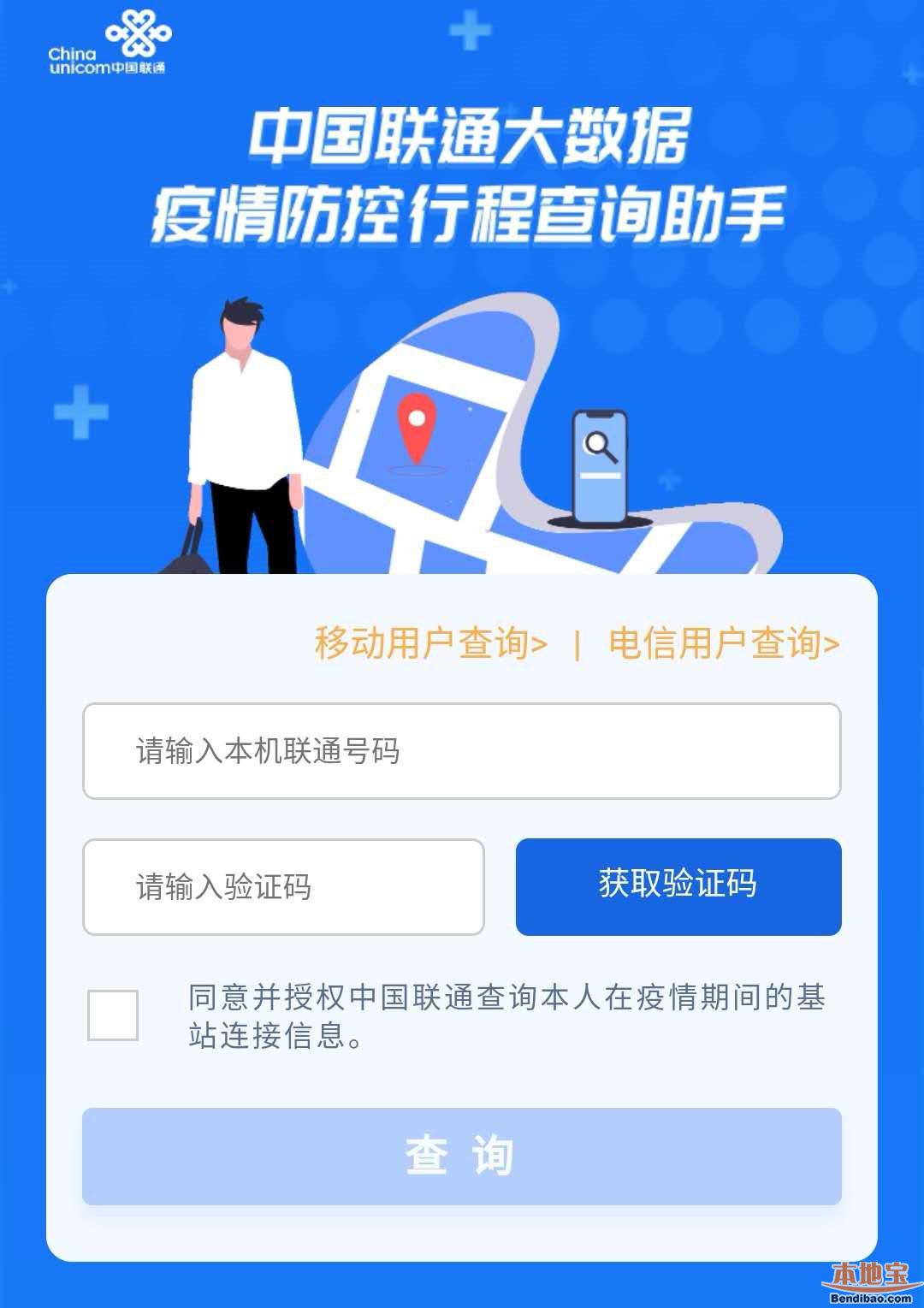Screen dimensions: 924x1308
Task: Focus the 请输入本机联通号码 phone number field
Action: (461, 751)
